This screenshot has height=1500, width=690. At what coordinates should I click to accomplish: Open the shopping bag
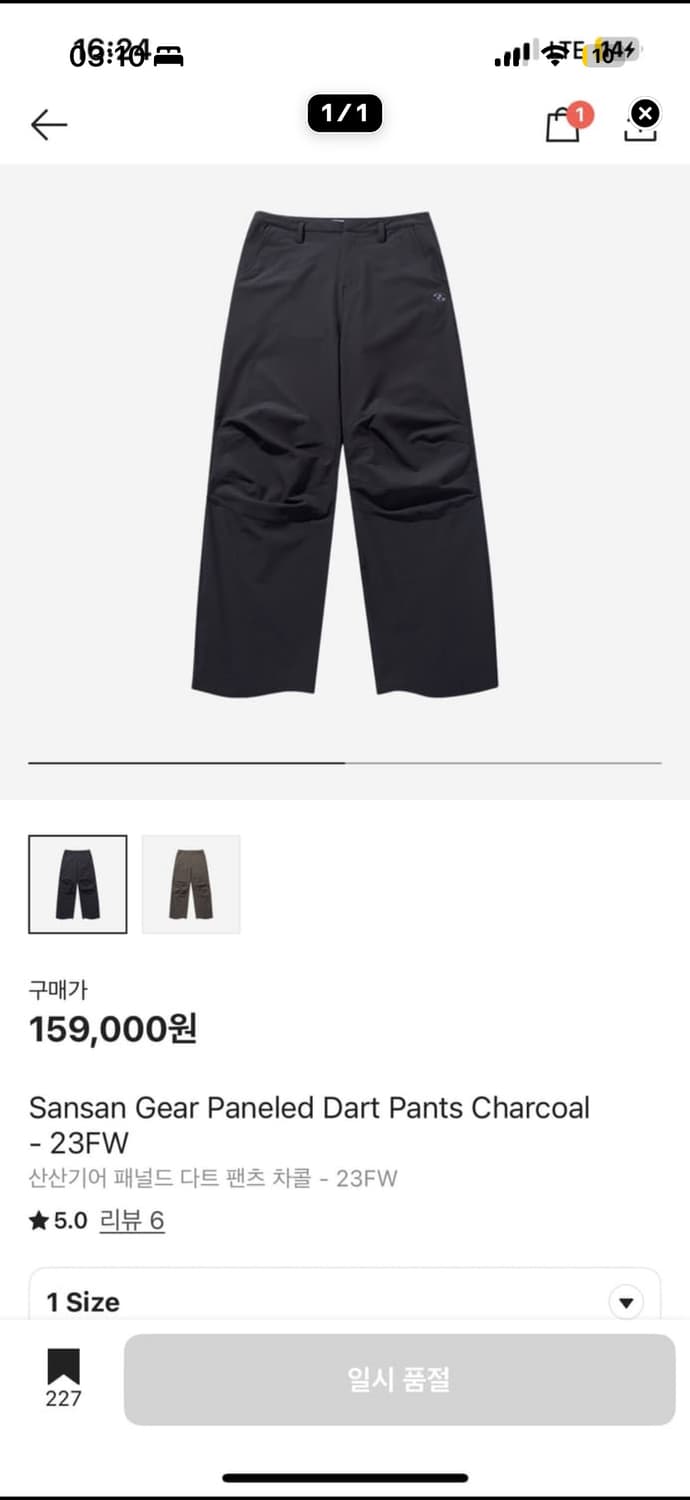pyautogui.click(x=563, y=125)
